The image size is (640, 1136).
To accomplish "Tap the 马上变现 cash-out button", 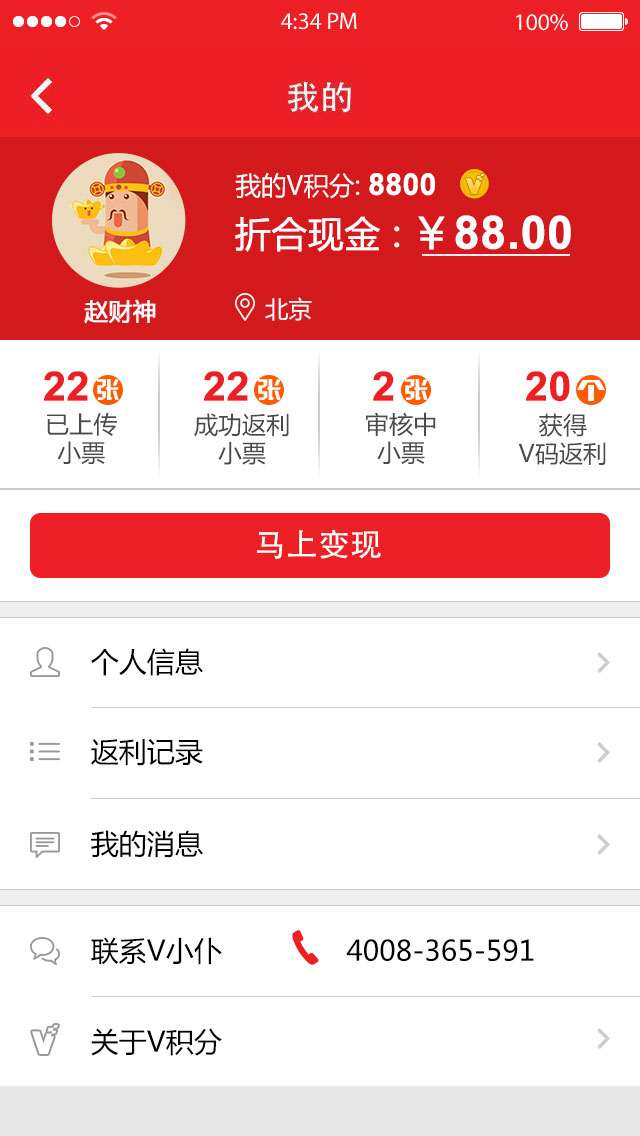I will (x=320, y=545).
